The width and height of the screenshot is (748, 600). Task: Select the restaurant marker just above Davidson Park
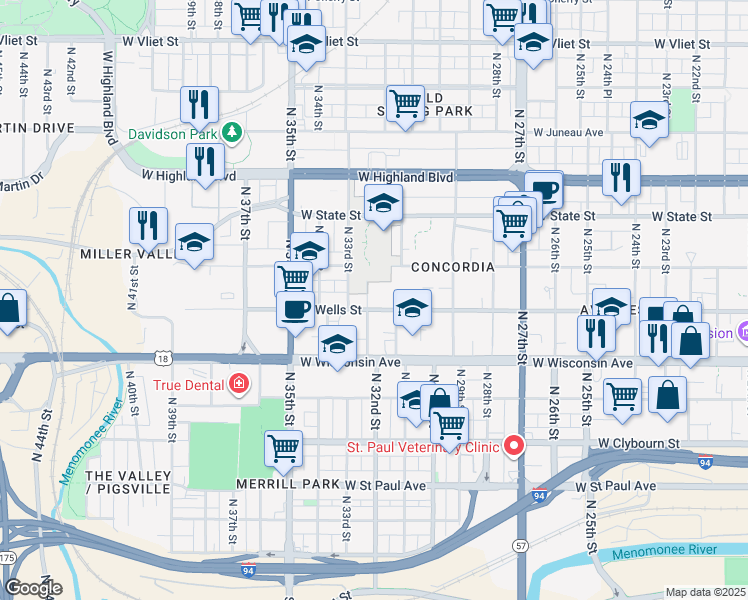(x=199, y=105)
